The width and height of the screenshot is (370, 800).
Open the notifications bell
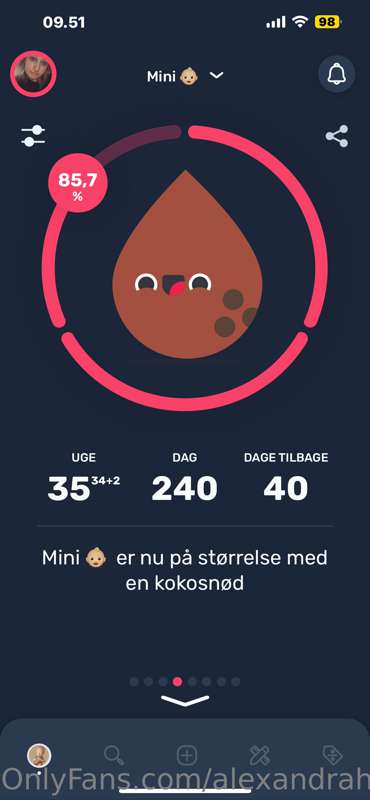coord(337,74)
